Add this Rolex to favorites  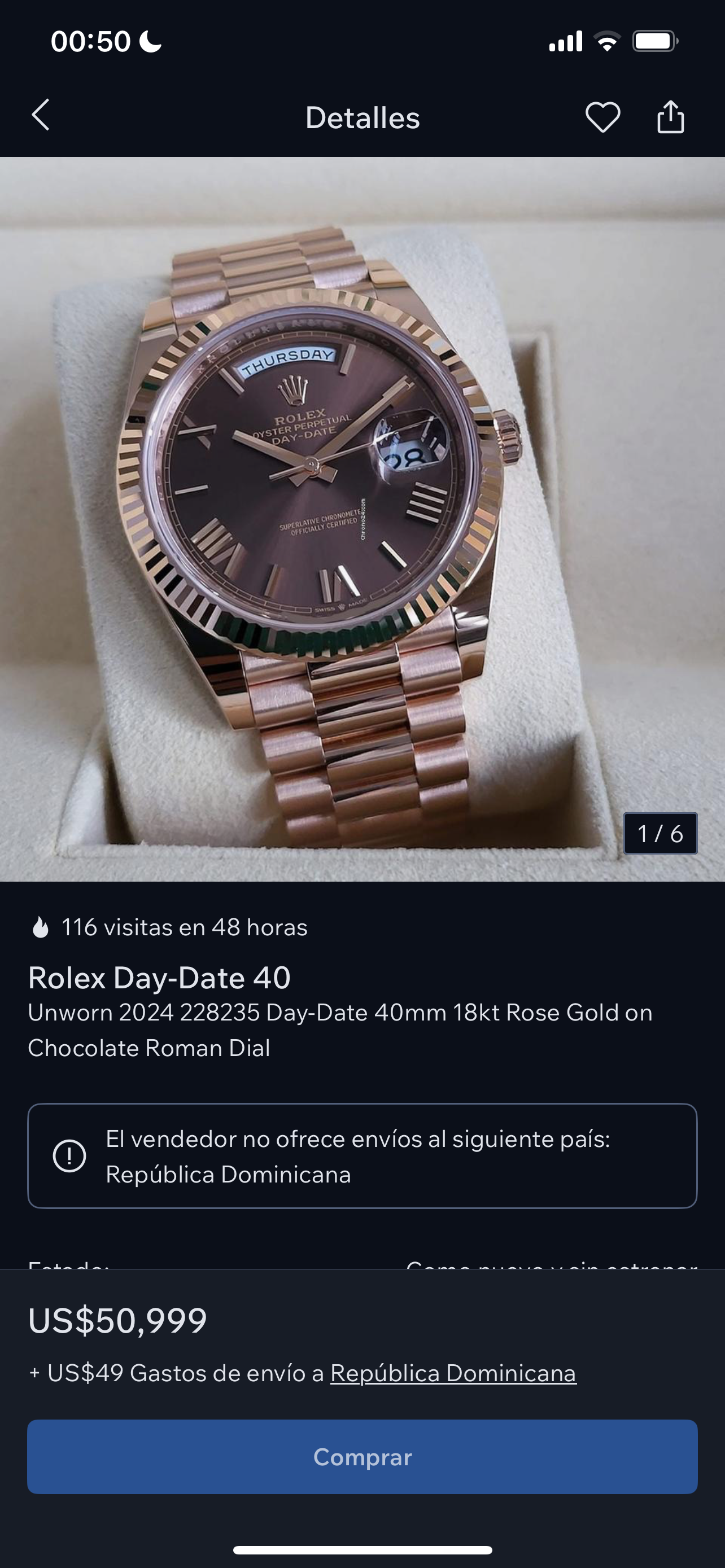[602, 117]
